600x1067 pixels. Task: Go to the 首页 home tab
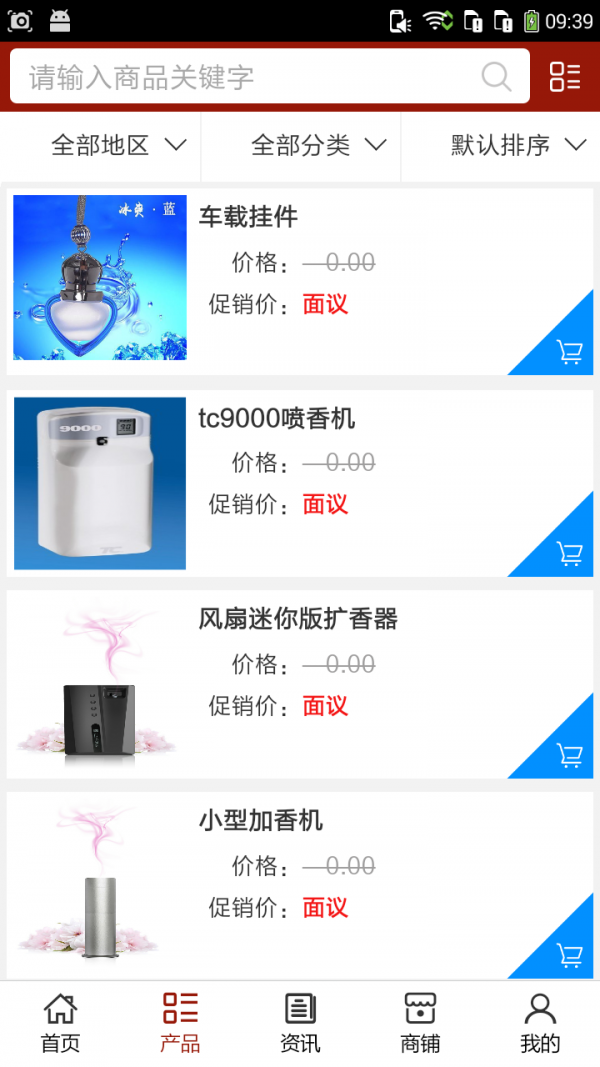coord(60,1023)
